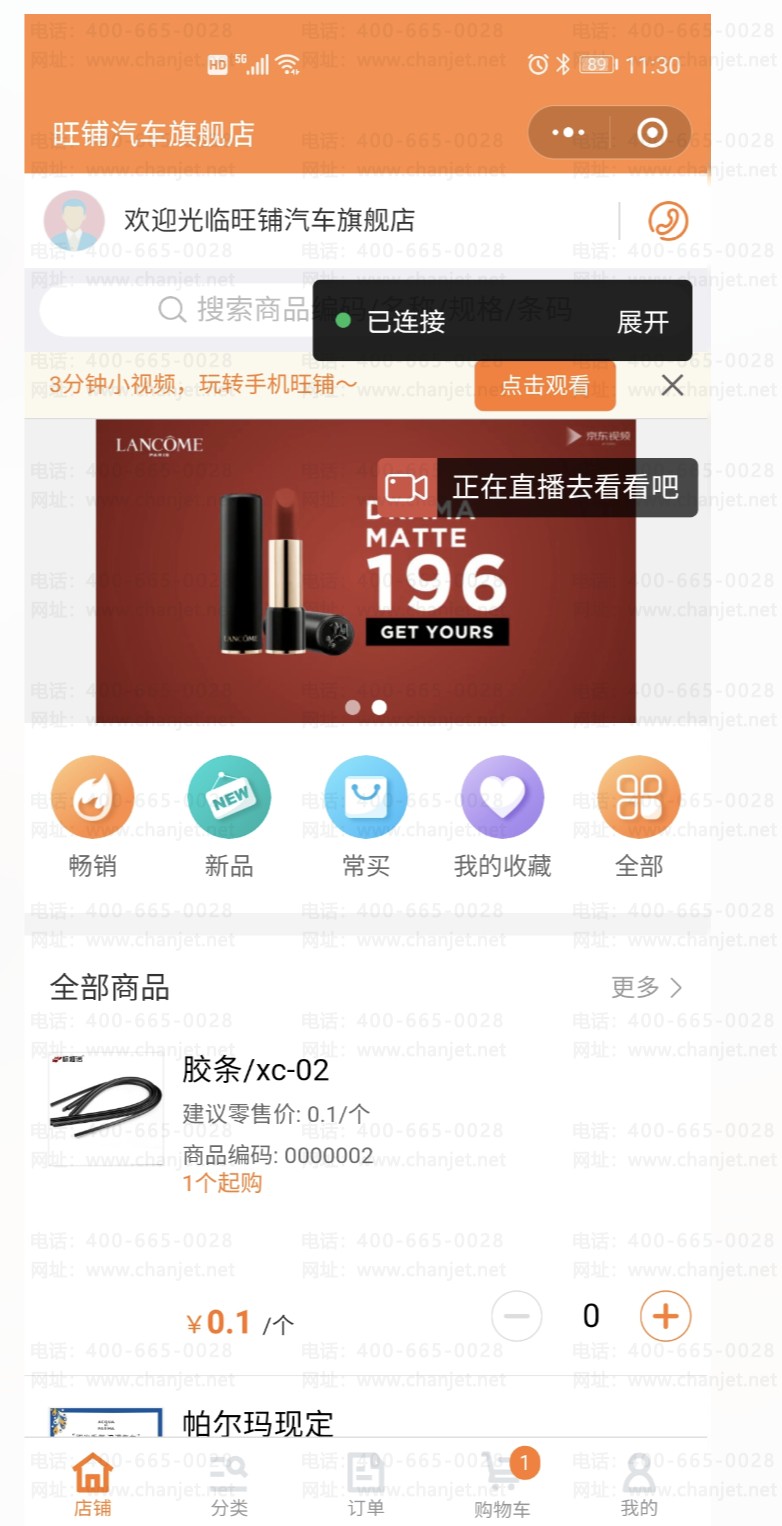Viewport: 782px width, 1526px height.
Task: Close the mini program with the circle icon
Action: [x=652, y=133]
